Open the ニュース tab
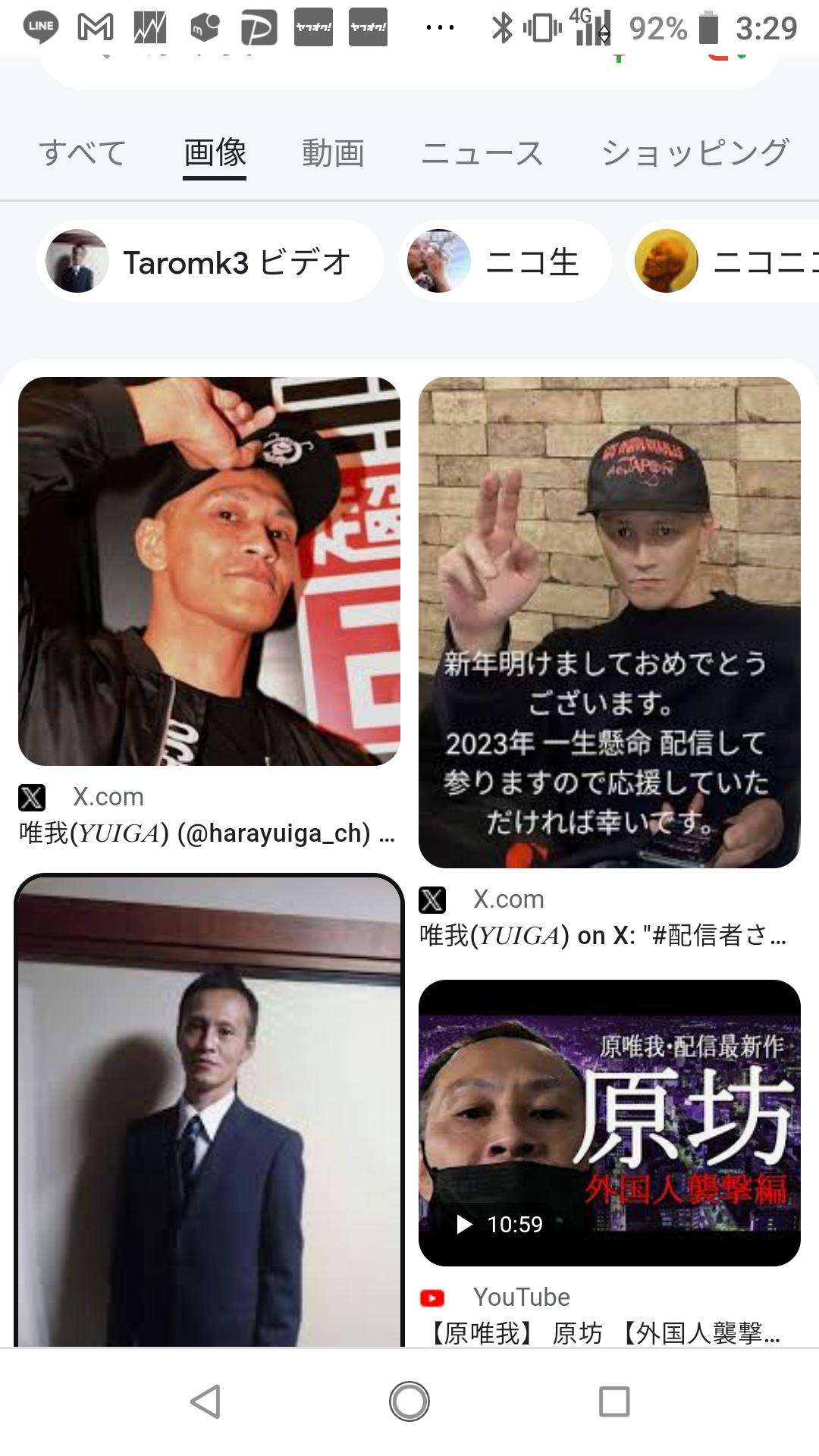819x1456 pixels. coord(482,153)
